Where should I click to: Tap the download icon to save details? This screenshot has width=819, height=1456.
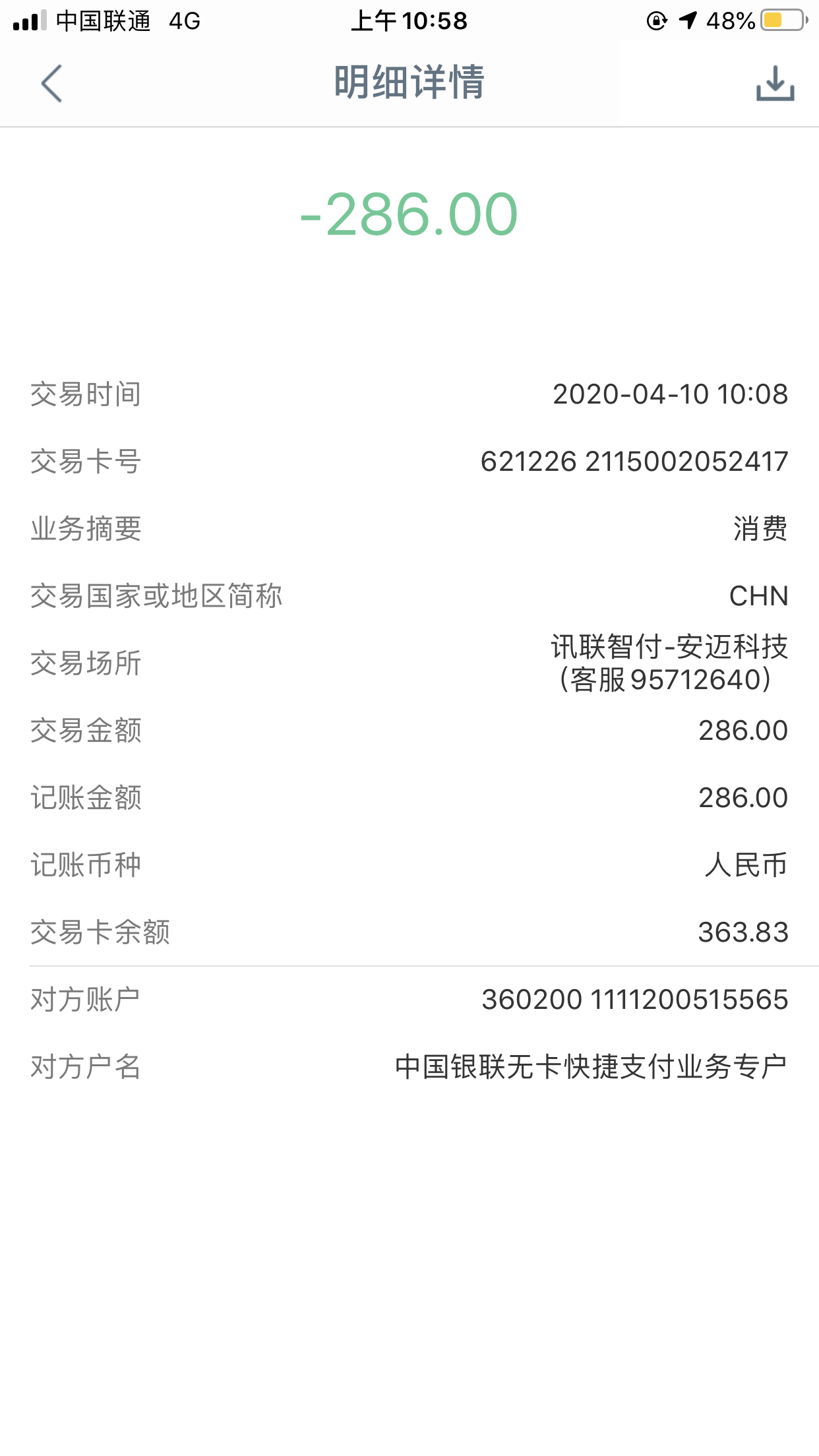click(775, 83)
